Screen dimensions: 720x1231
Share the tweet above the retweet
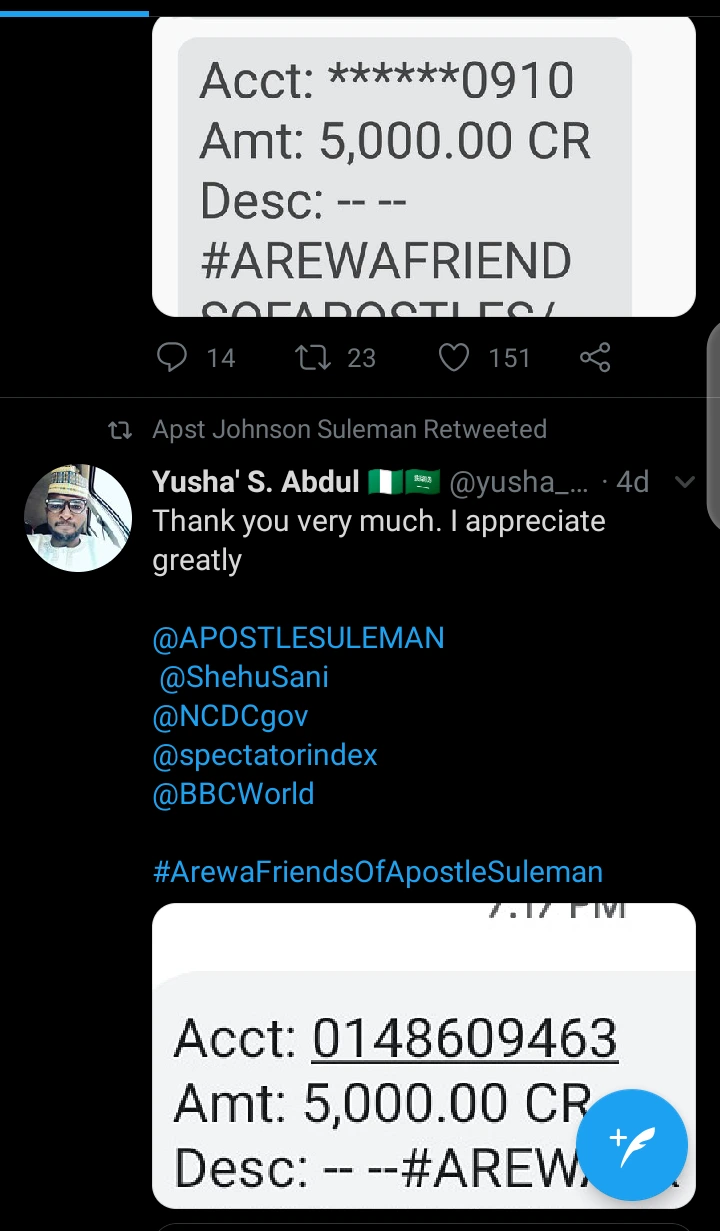pyautogui.click(x=595, y=357)
